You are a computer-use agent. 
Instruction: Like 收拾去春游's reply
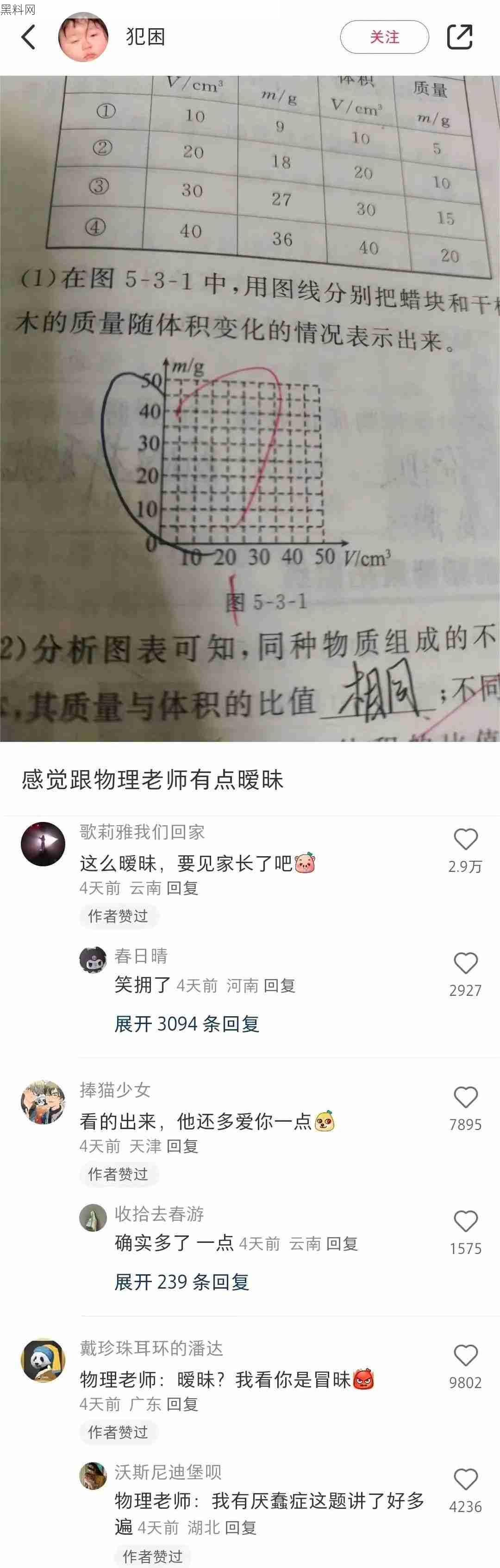[465, 1222]
